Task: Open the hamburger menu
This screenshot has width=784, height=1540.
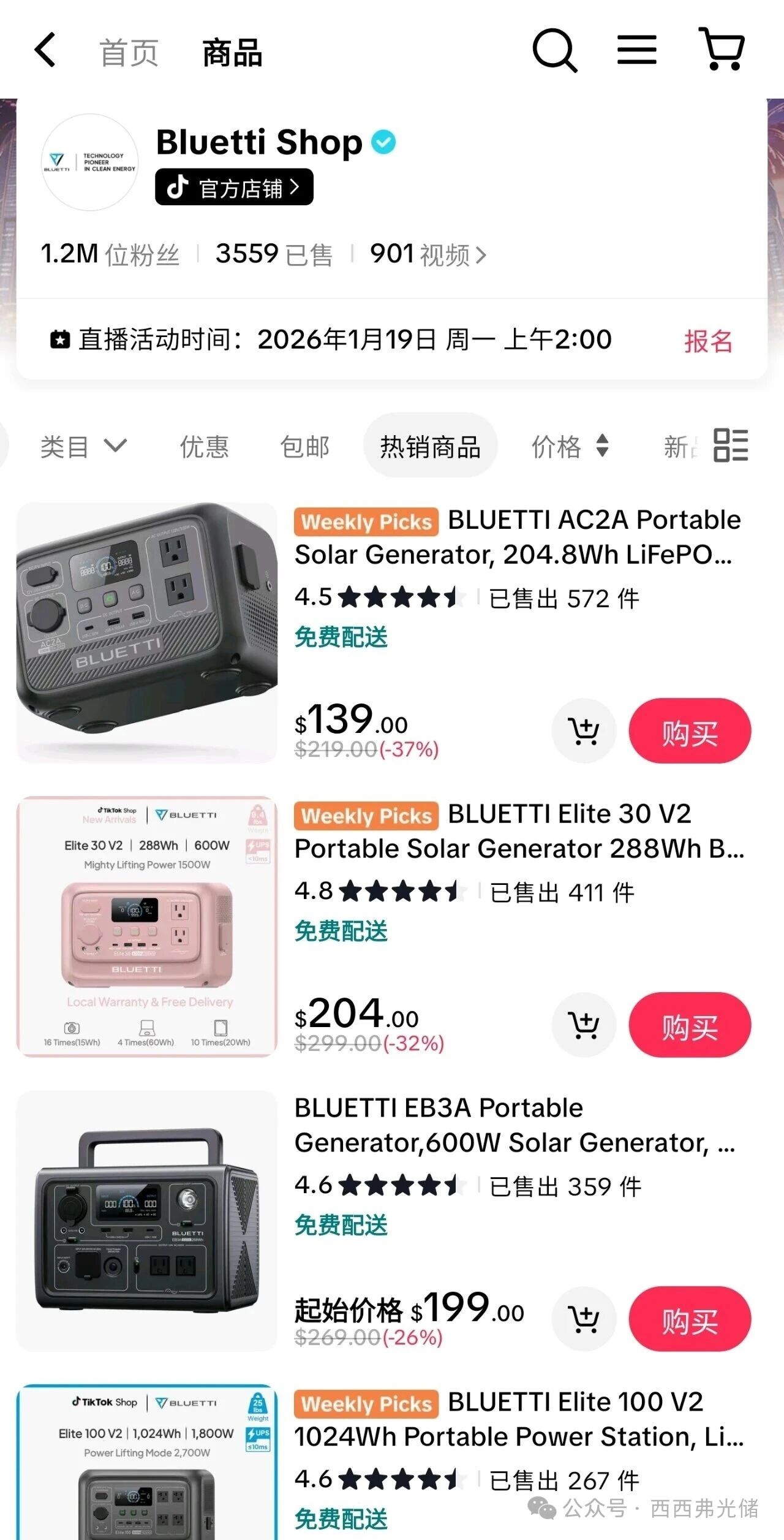Action: (636, 50)
